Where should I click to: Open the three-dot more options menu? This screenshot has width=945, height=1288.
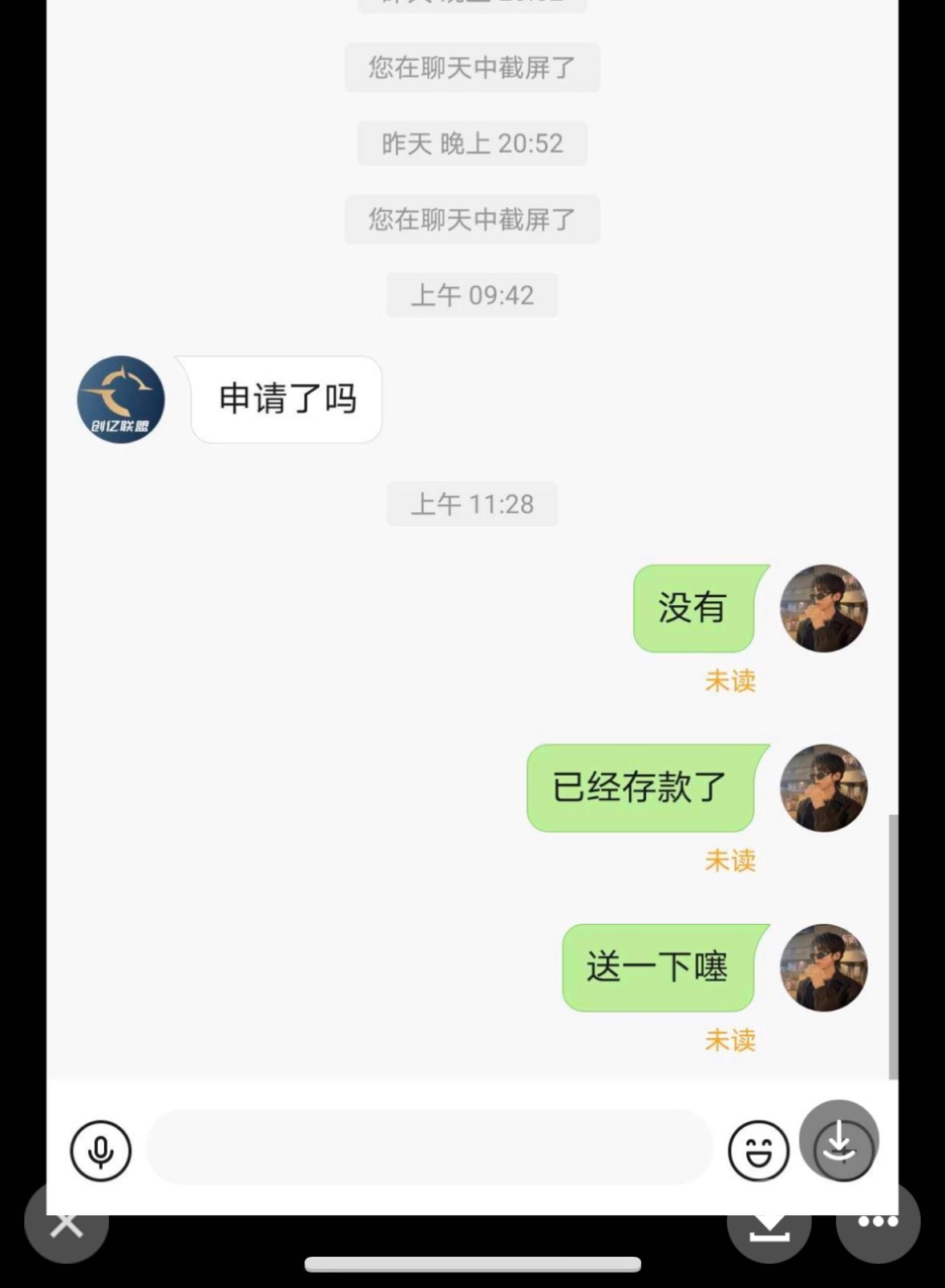[x=878, y=1221]
